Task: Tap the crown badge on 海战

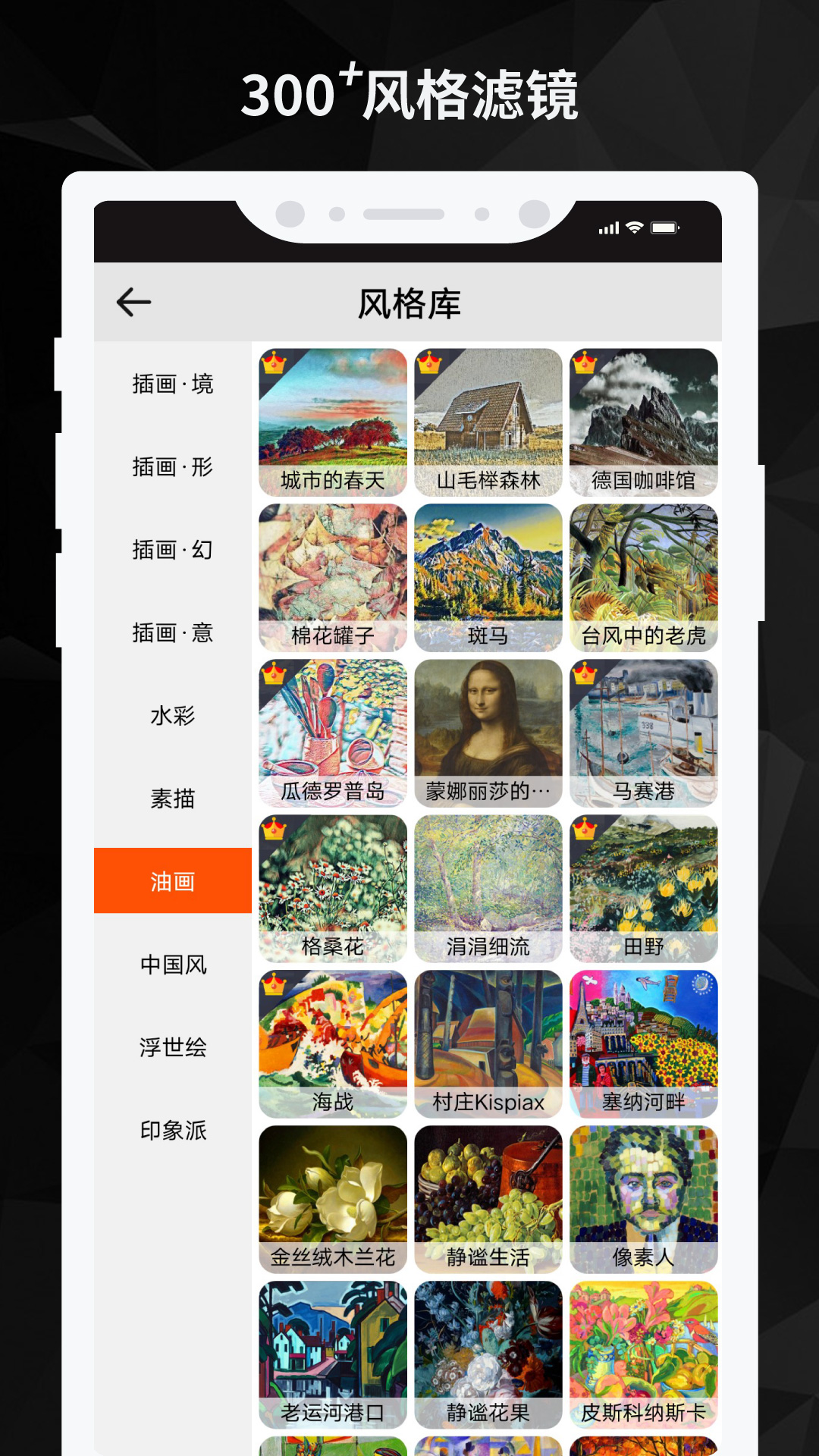Action: (275, 987)
